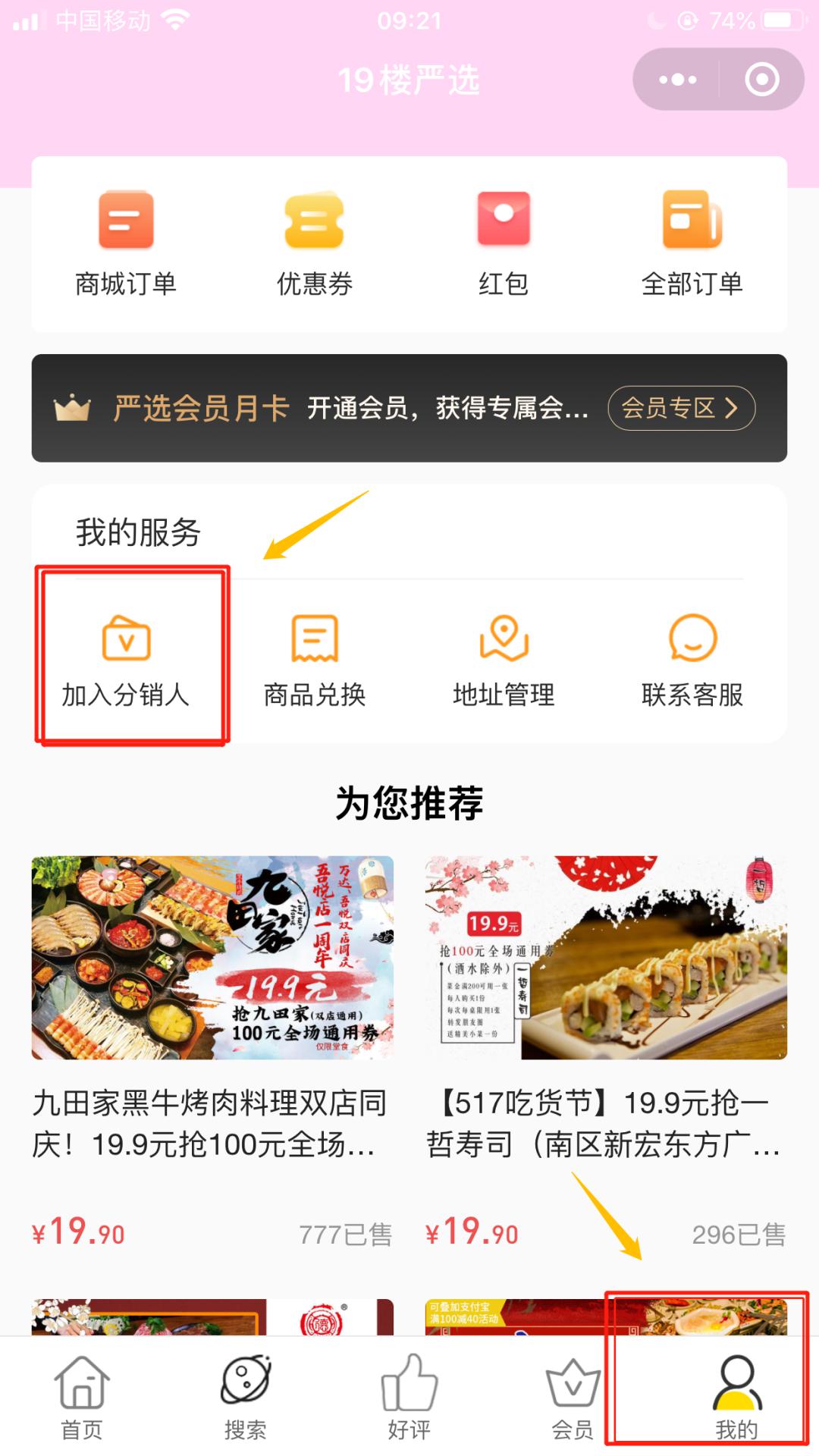This screenshot has height=1456, width=819.
Task: Switch to the 首页 home tab
Action: [x=82, y=1397]
